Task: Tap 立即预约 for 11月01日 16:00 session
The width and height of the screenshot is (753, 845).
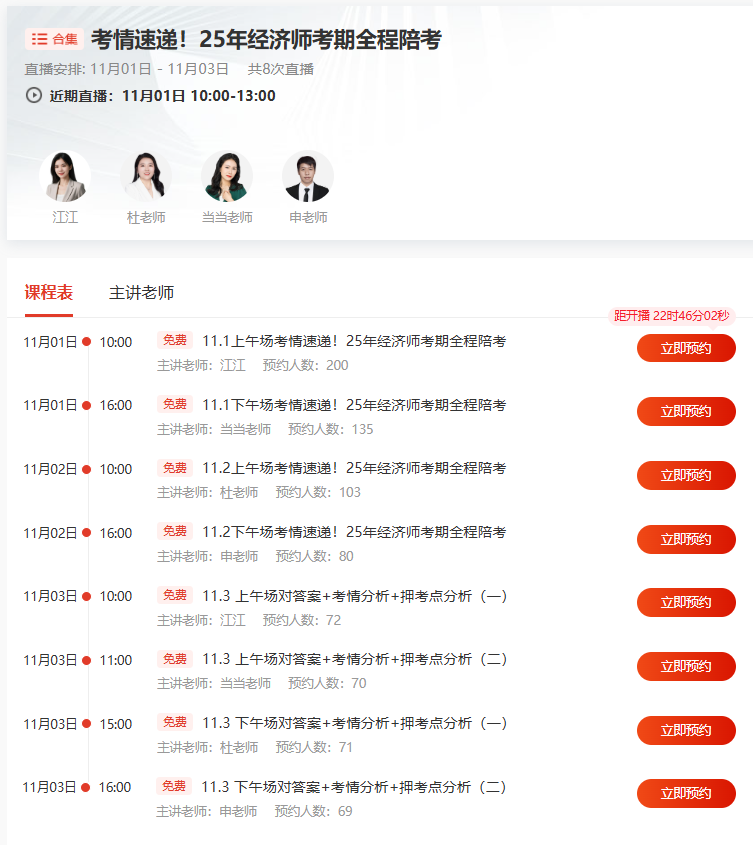Action: pyautogui.click(x=686, y=411)
